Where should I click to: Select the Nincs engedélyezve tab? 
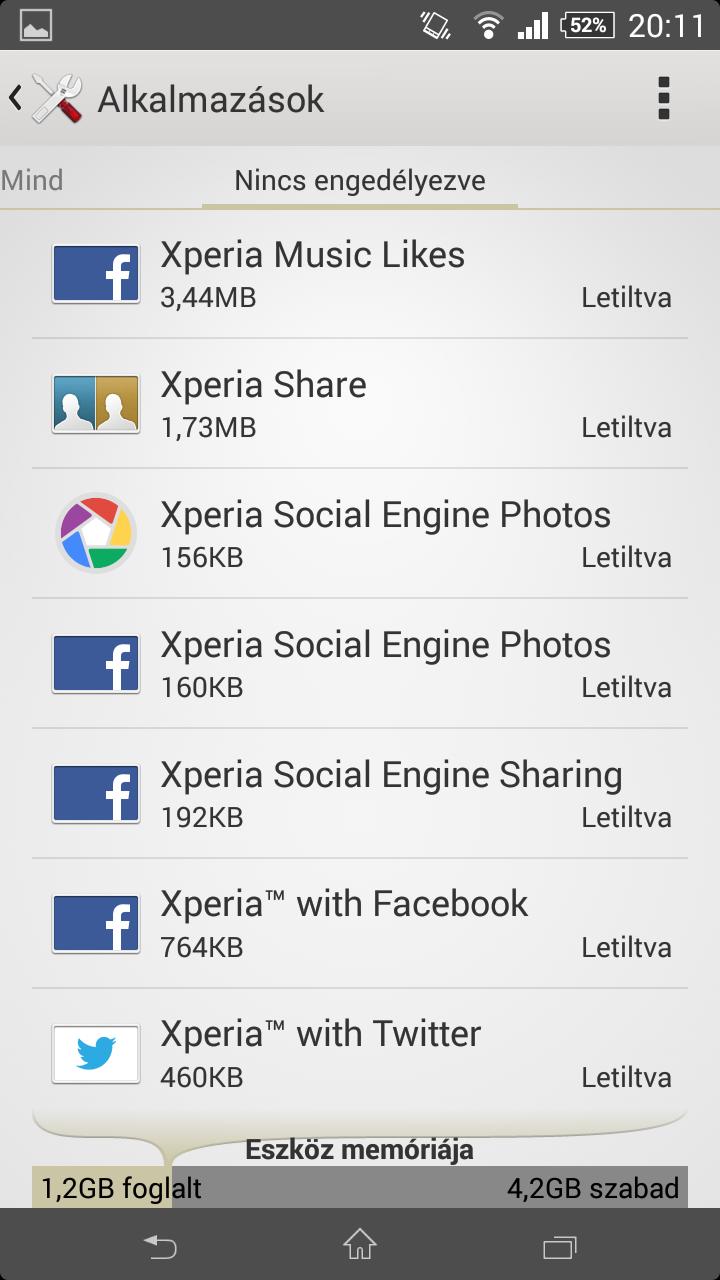[360, 181]
